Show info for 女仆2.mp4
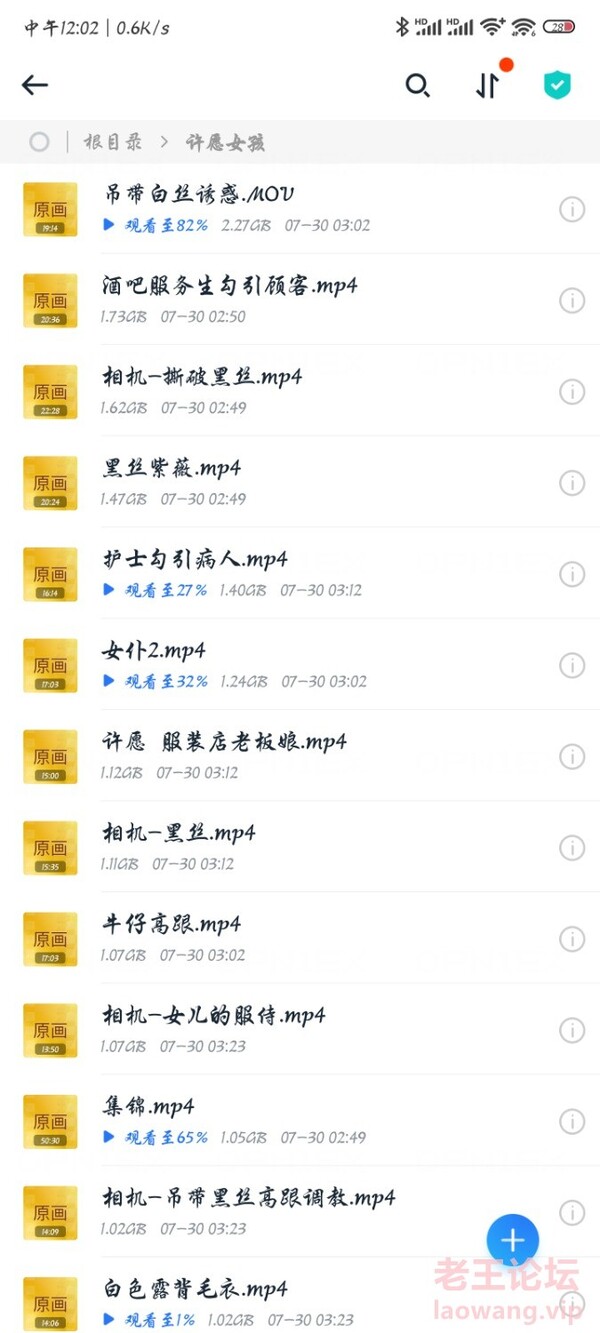The image size is (600, 1333). click(x=571, y=665)
